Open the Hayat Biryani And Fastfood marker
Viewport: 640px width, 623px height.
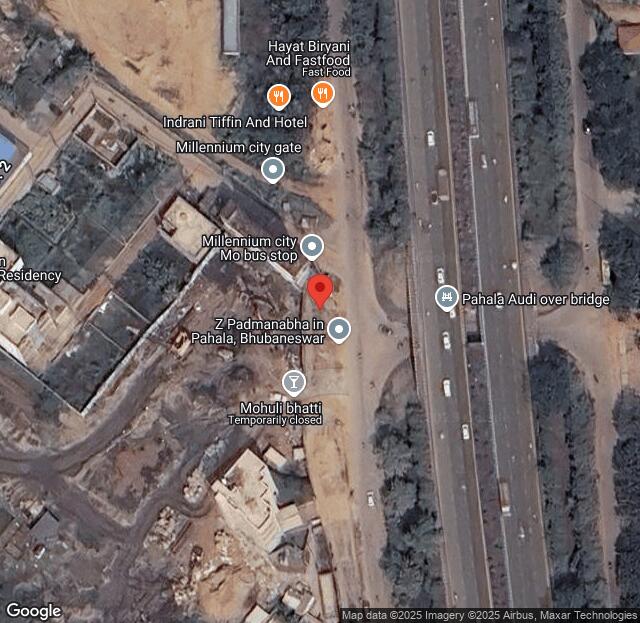pos(322,95)
